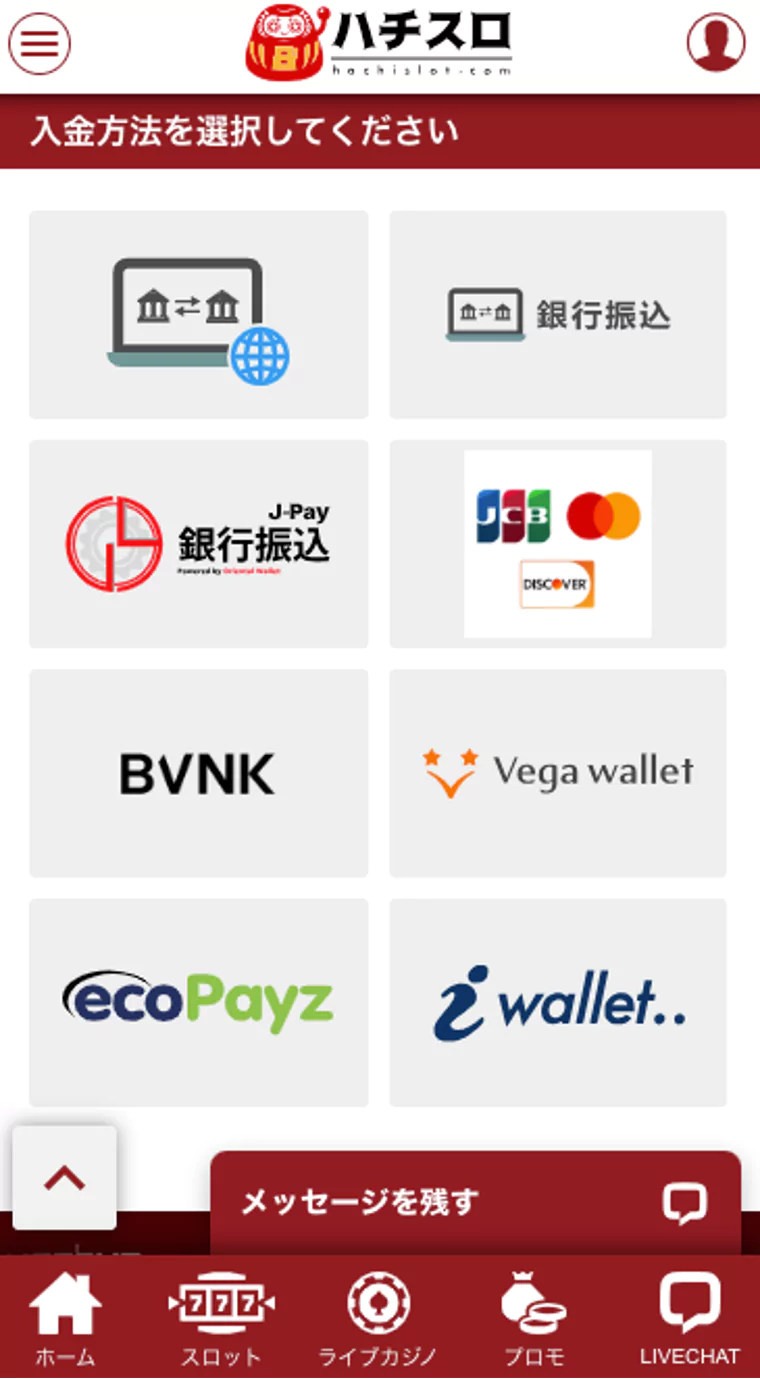Select J-Pay 銀行振込 deposit method
This screenshot has width=760, height=1379.
[198, 544]
